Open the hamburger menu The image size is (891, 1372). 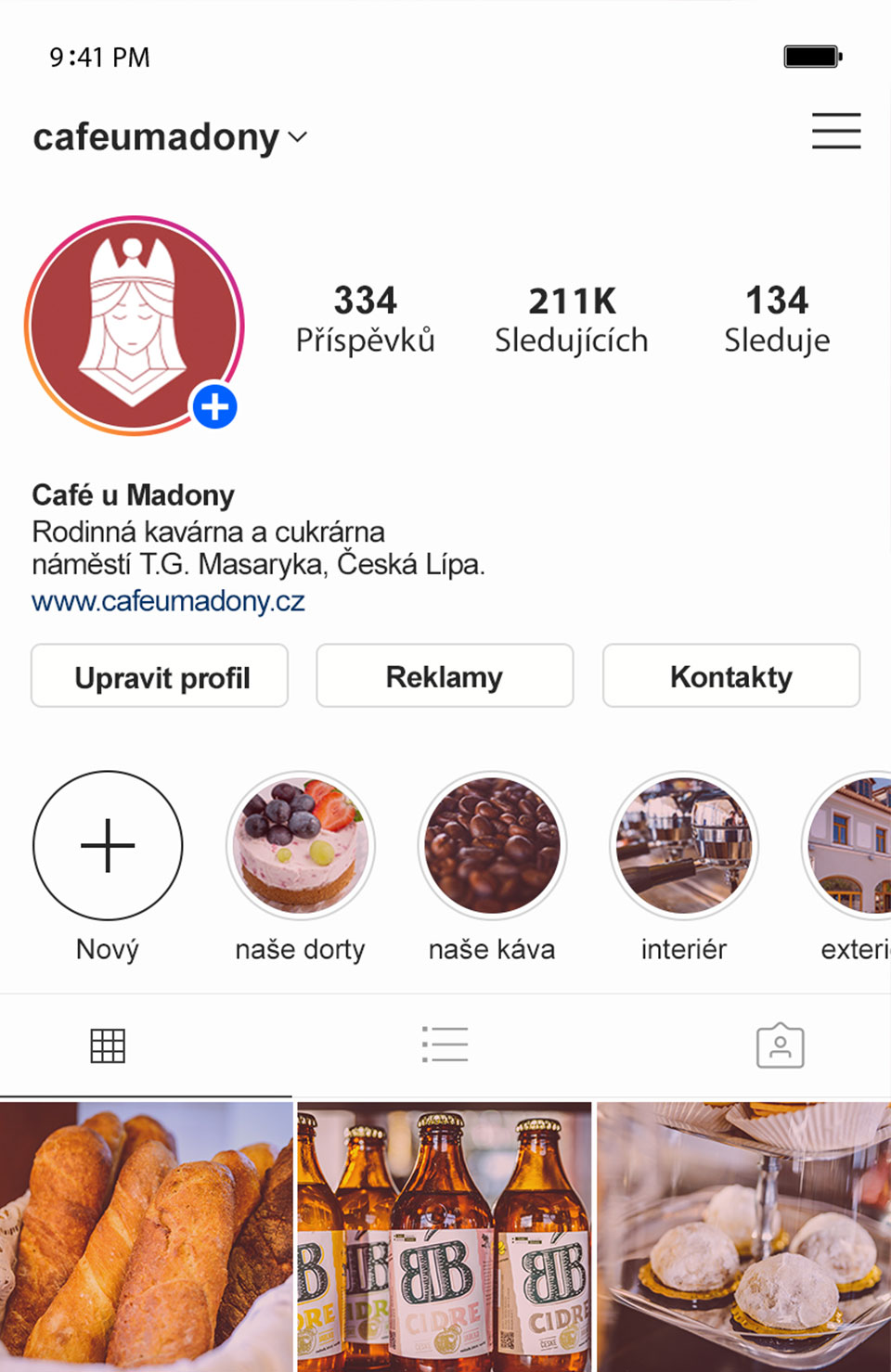(836, 131)
